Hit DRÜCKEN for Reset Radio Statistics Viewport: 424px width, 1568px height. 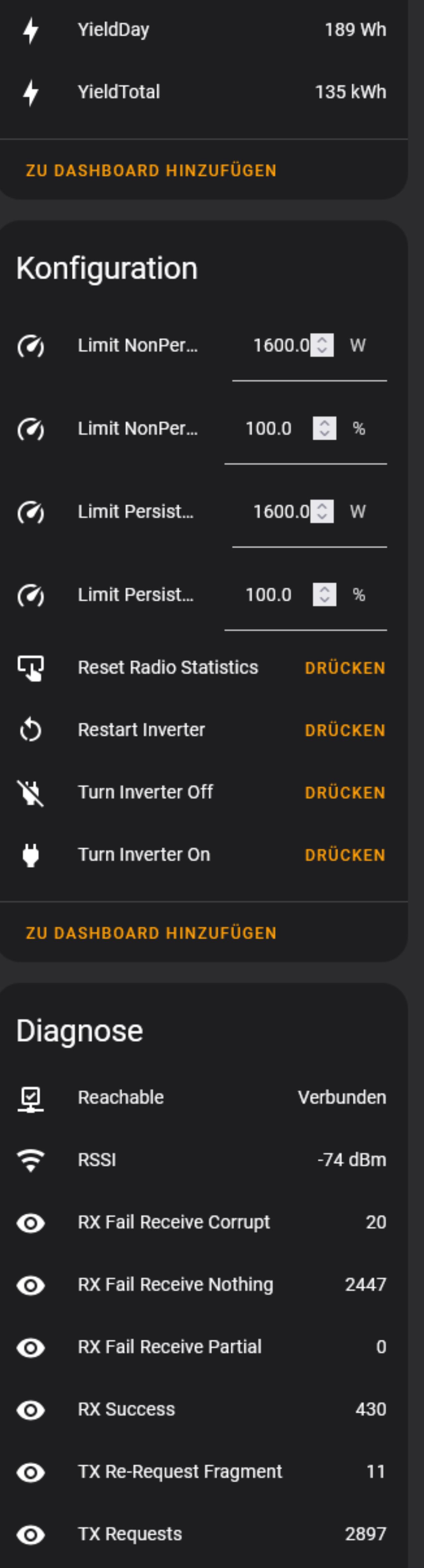coord(345,668)
